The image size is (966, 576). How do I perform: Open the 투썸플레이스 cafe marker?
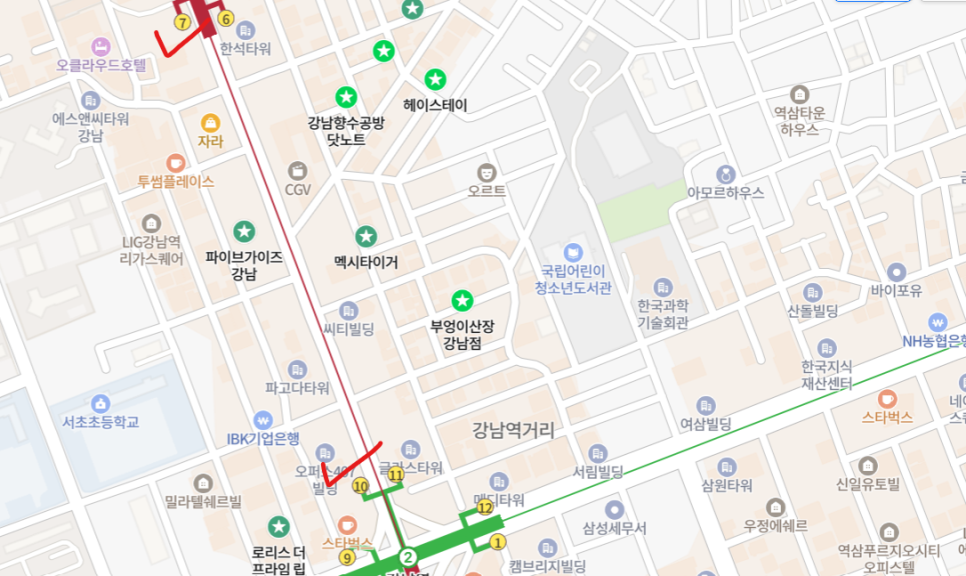[x=176, y=163]
